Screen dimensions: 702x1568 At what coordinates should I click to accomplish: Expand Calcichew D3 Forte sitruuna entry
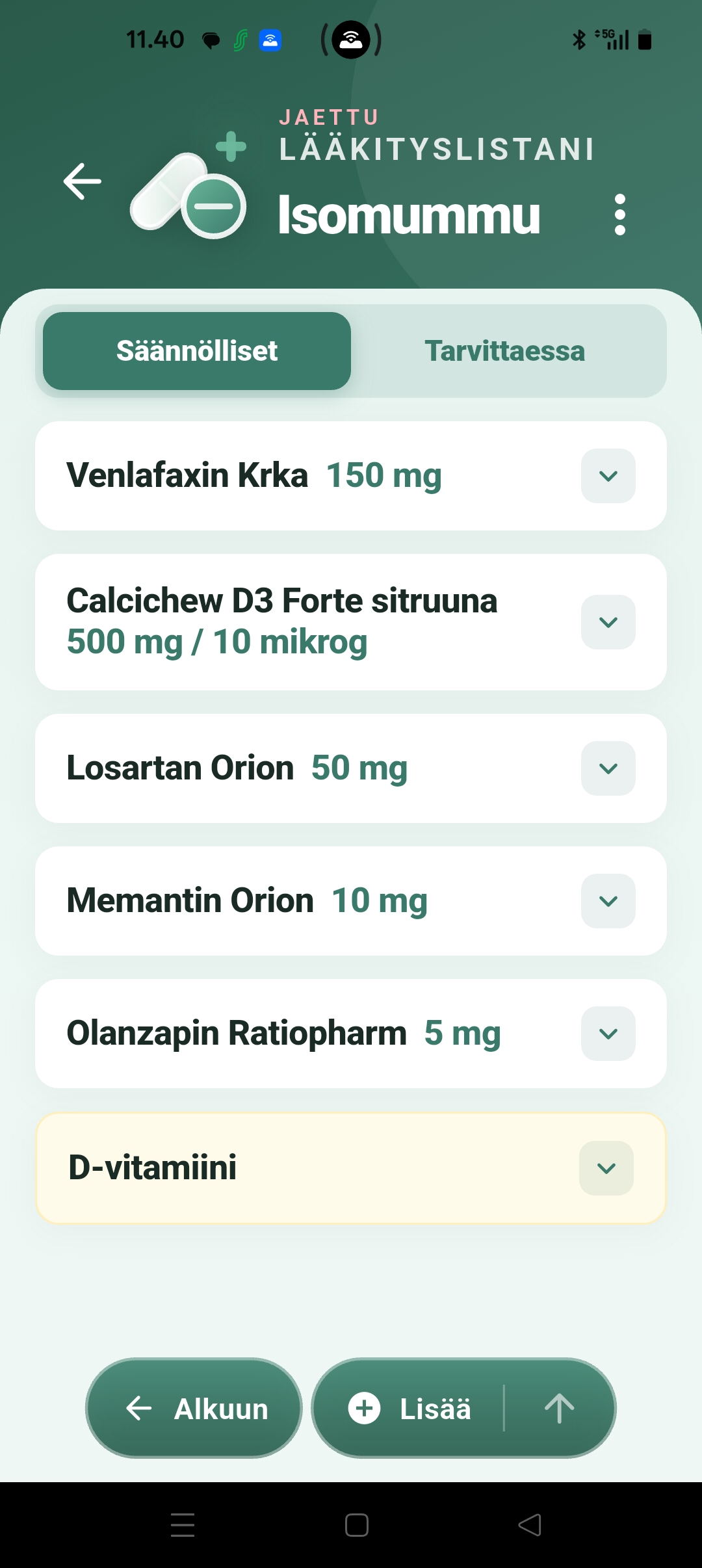pos(608,622)
